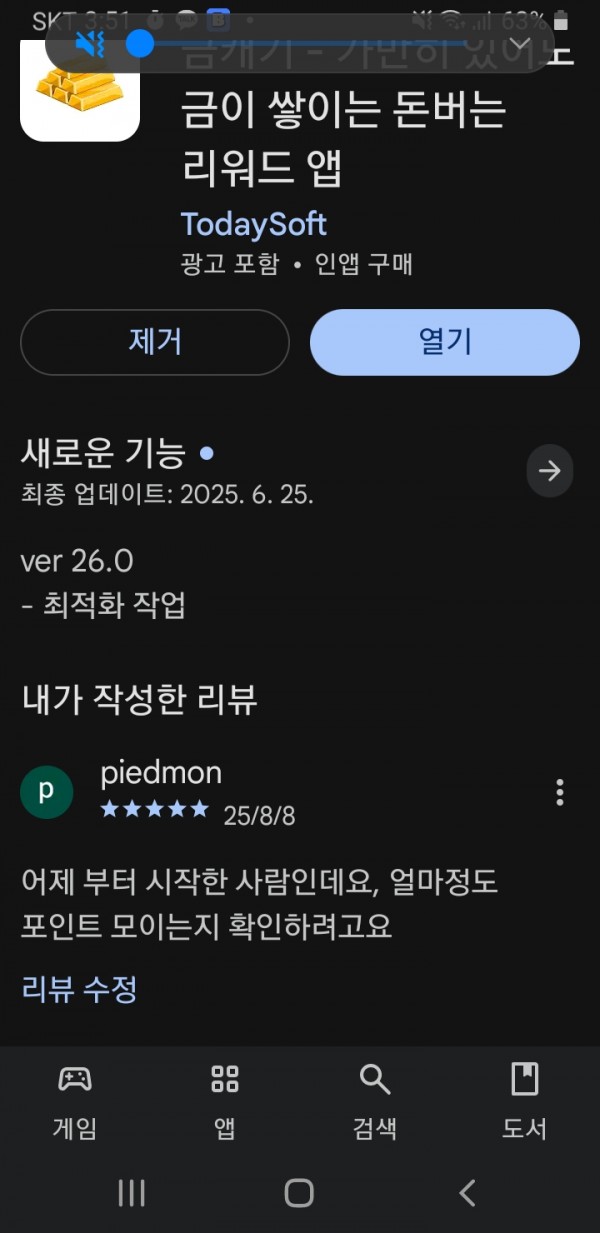Screen dimensions: 600x1233
Task: Go to the 검색 tab
Action: point(375,1101)
